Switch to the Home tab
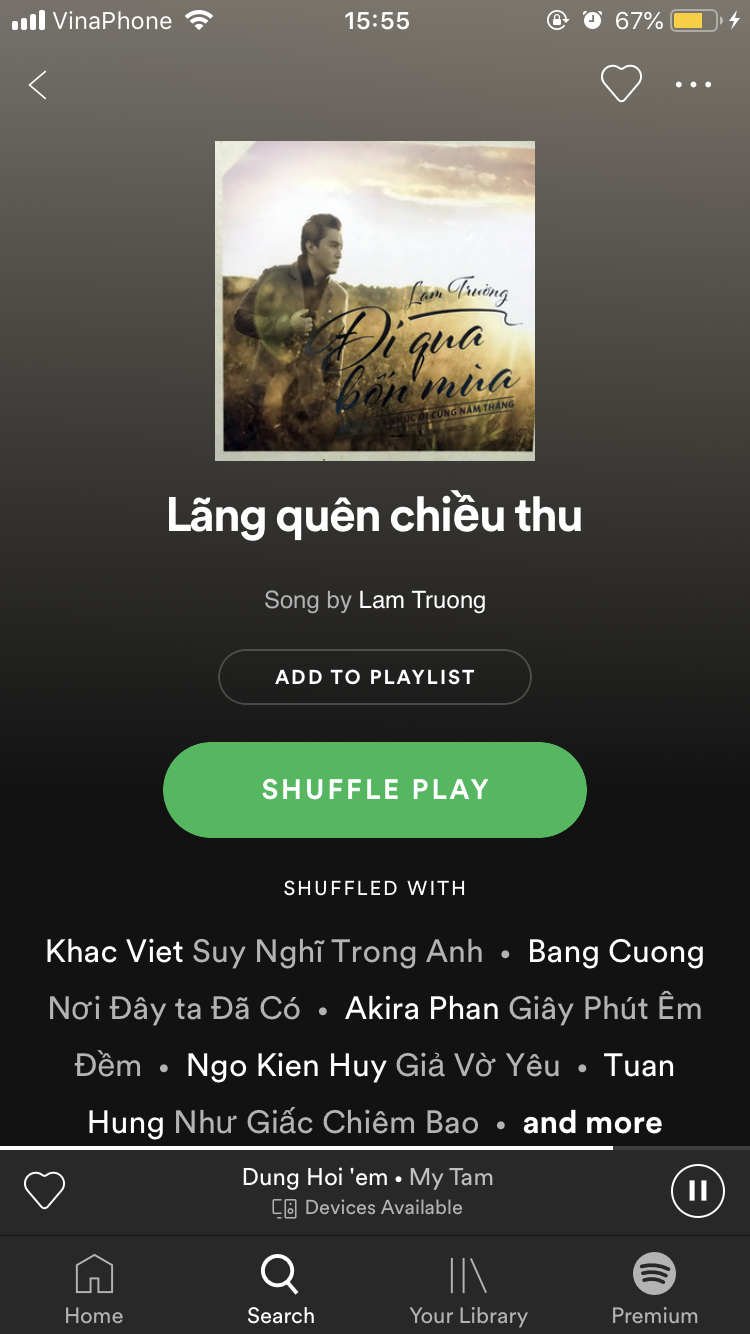Image resolution: width=750 pixels, height=1334 pixels. point(94,1290)
